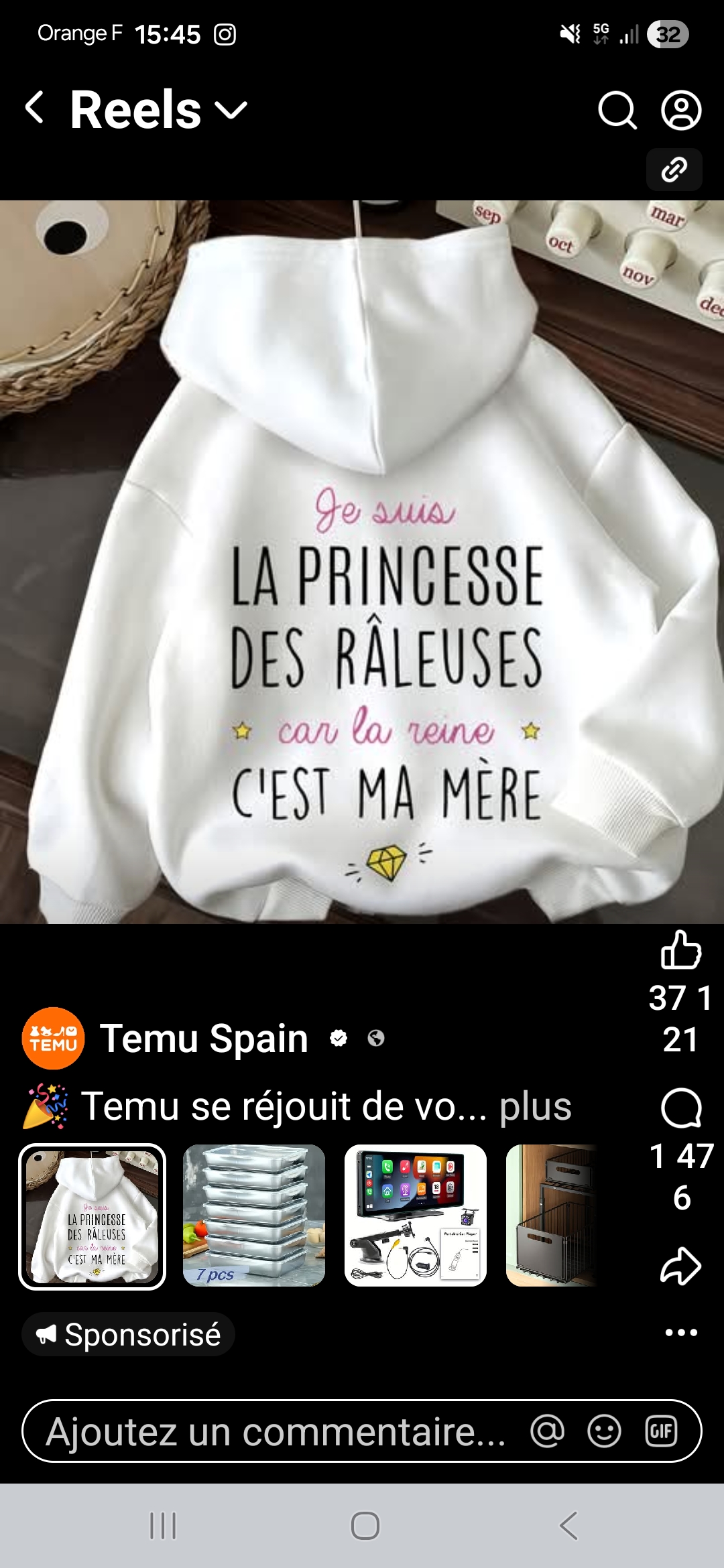Select the white hoodie product thumbnail
724x1568 pixels.
point(93,1216)
